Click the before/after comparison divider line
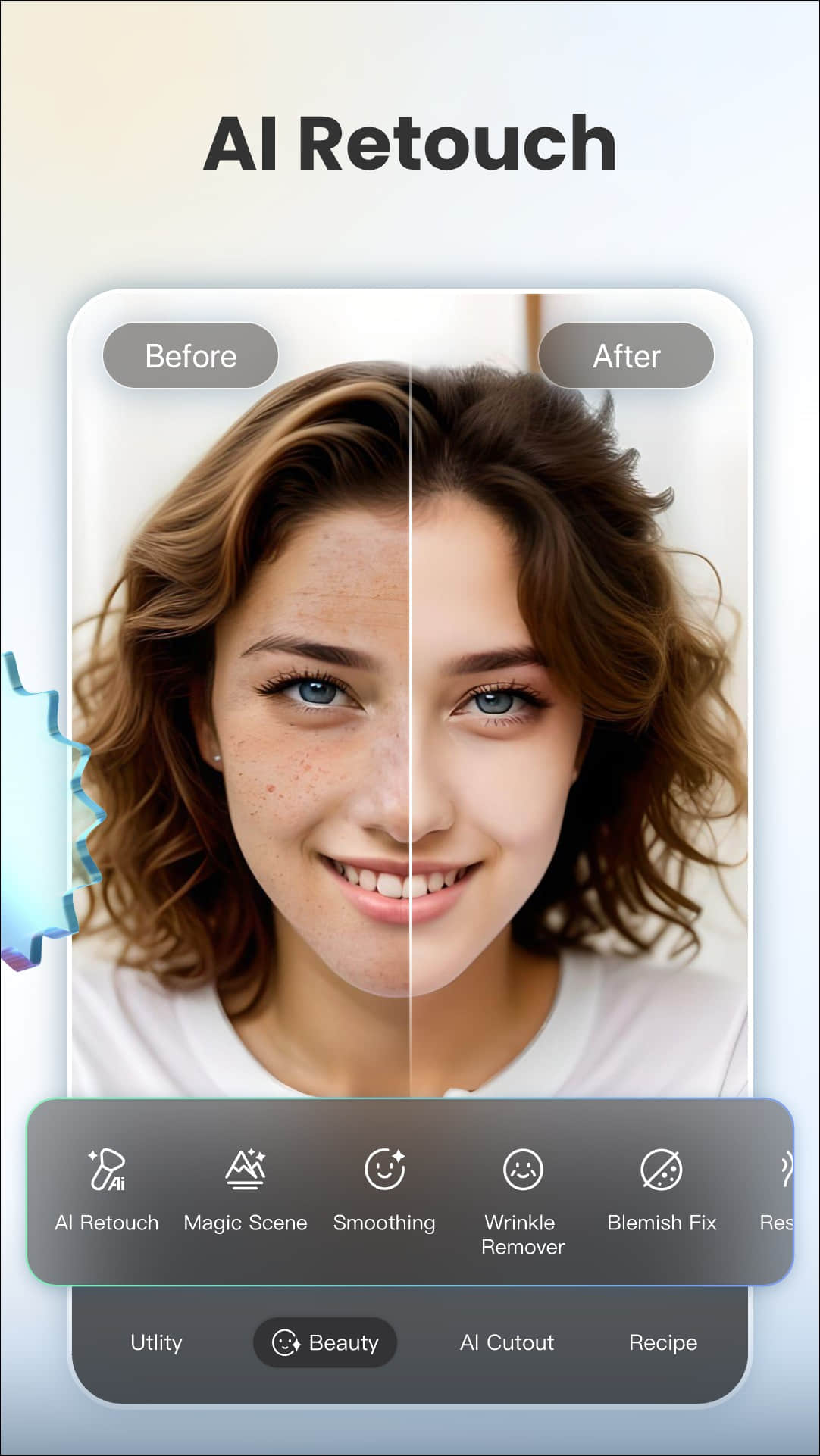The image size is (820, 1456). pos(410,682)
